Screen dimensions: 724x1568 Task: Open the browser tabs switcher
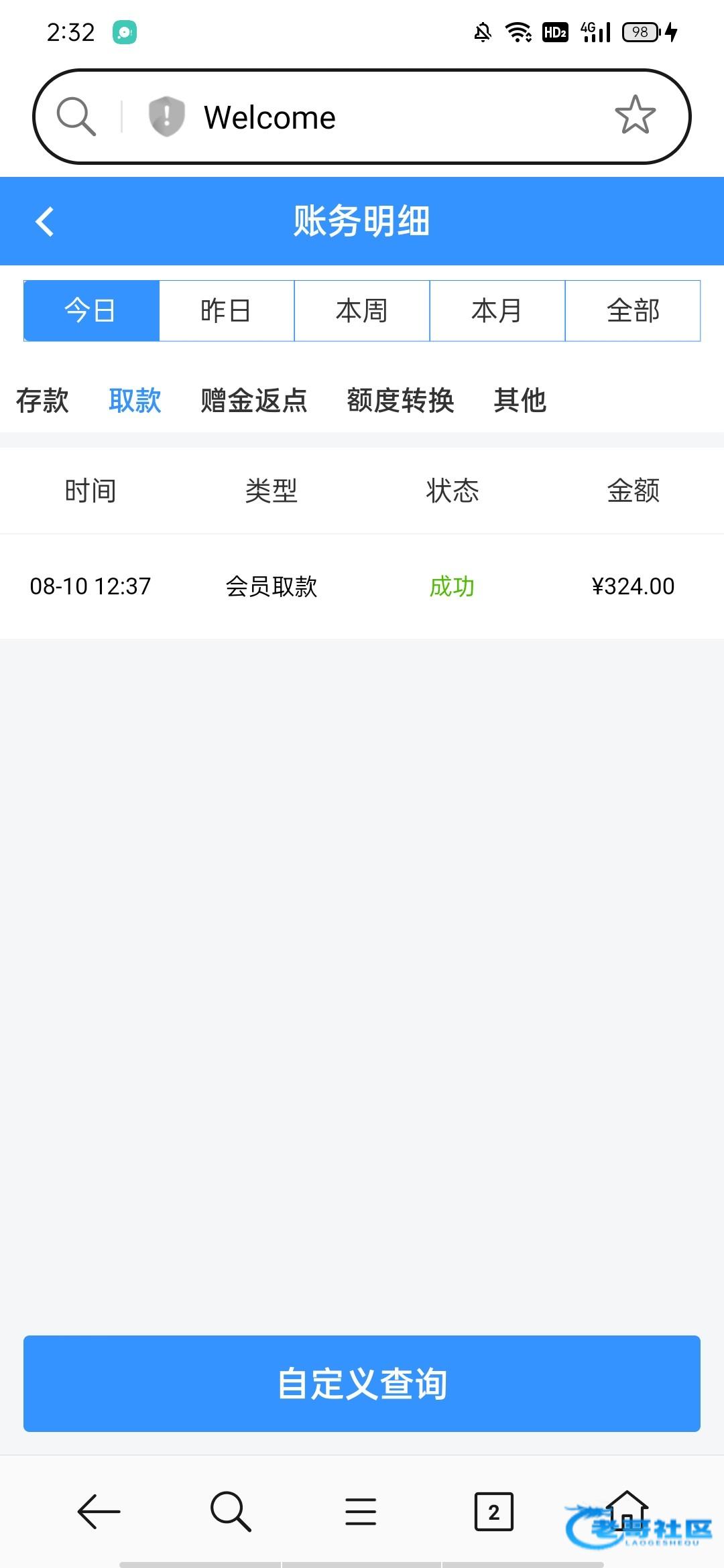pos(494,1512)
